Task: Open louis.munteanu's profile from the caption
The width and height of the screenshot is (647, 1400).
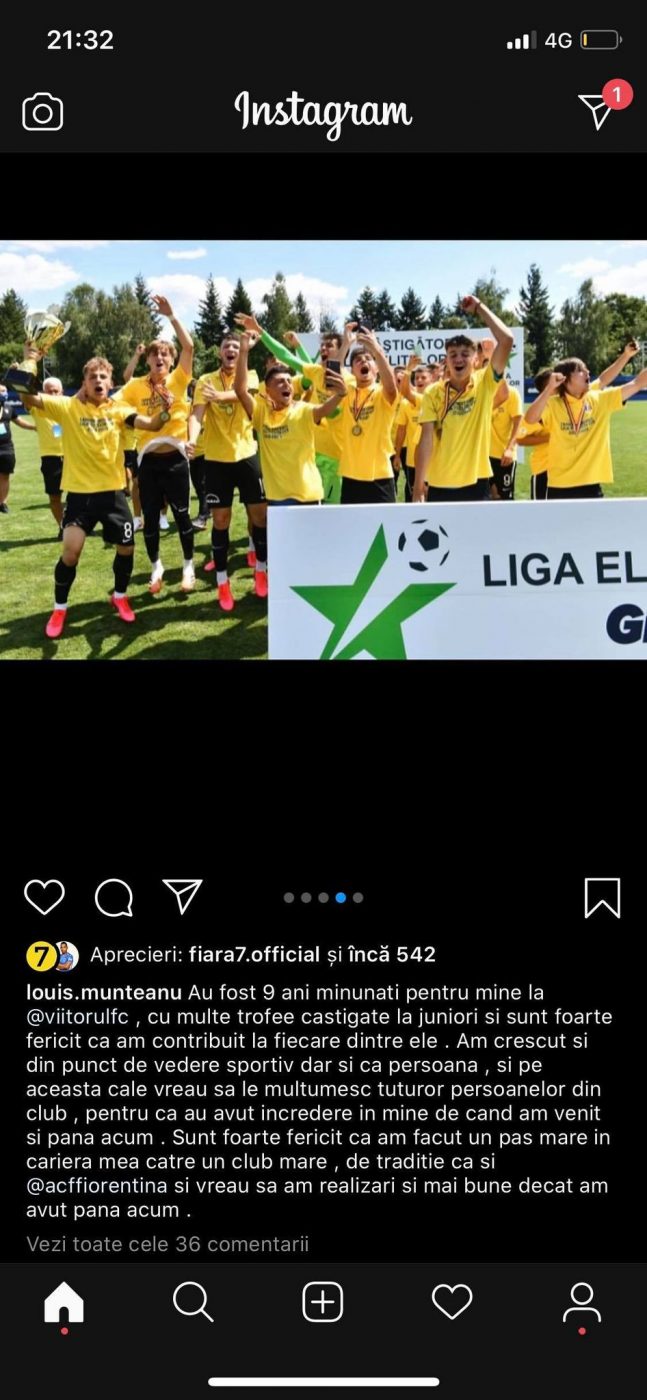Action: [104, 992]
